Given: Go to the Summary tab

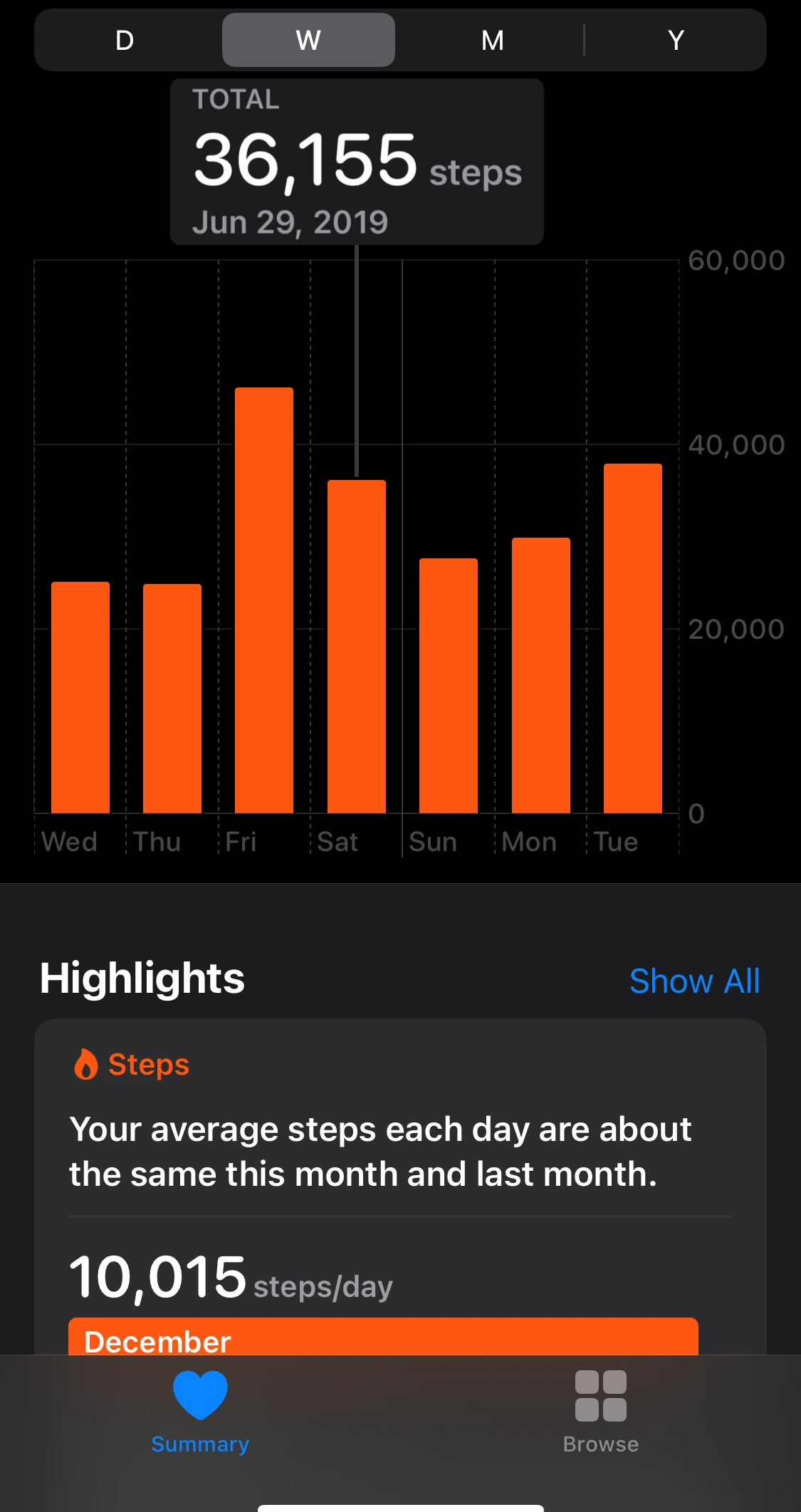Looking at the screenshot, I should coord(200,1412).
